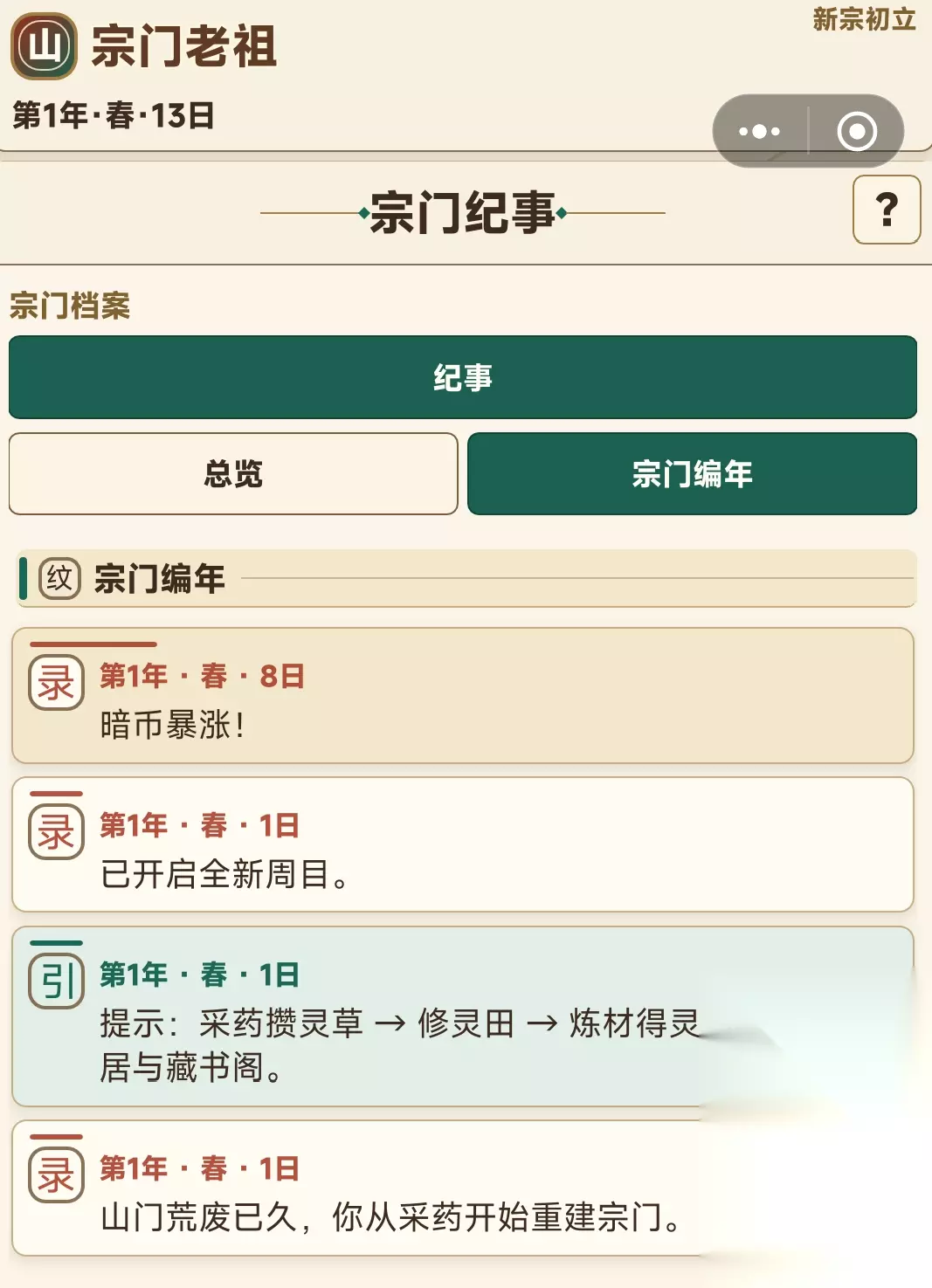The height and width of the screenshot is (1288, 932).
Task: Open the question mark help button
Action: (887, 210)
